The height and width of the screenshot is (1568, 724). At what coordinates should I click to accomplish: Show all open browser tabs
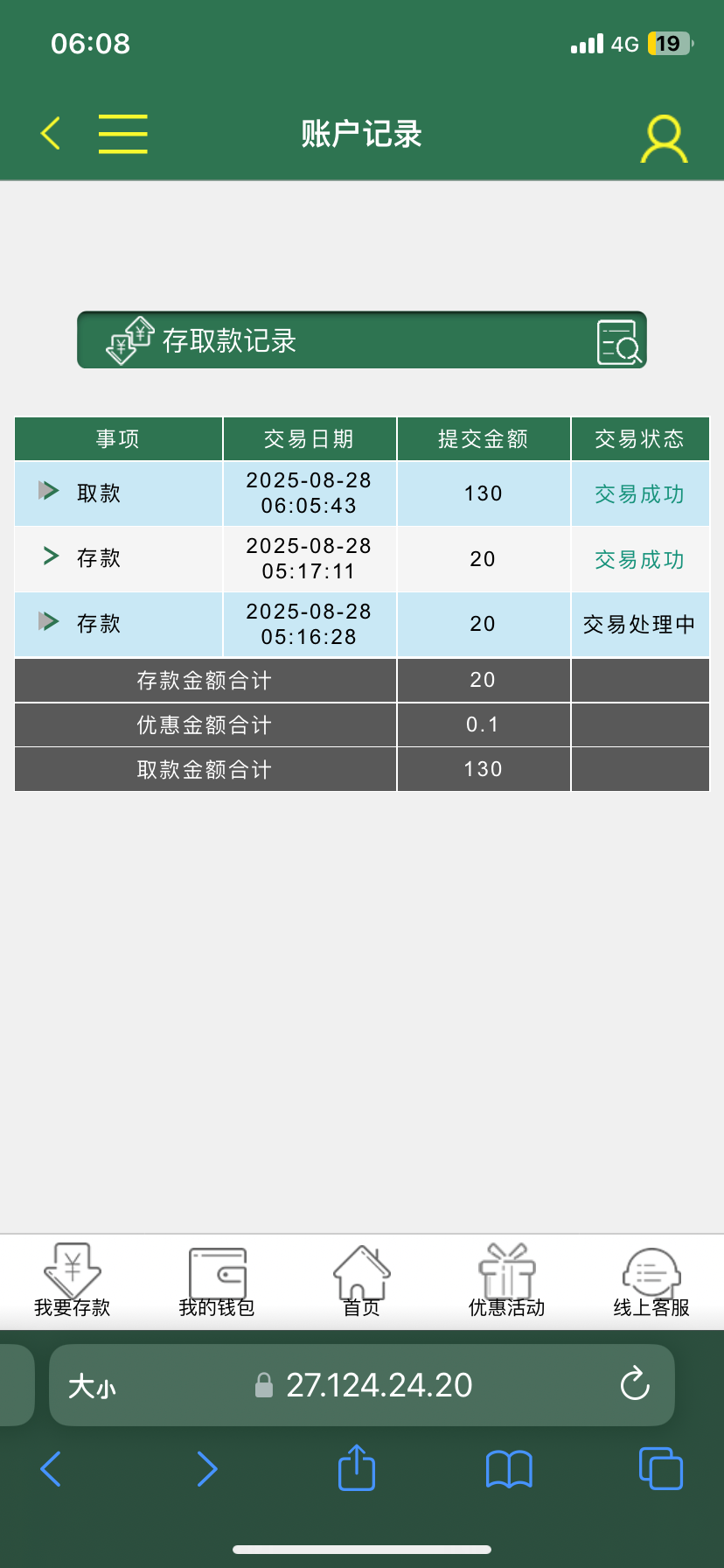pyautogui.click(x=660, y=1468)
